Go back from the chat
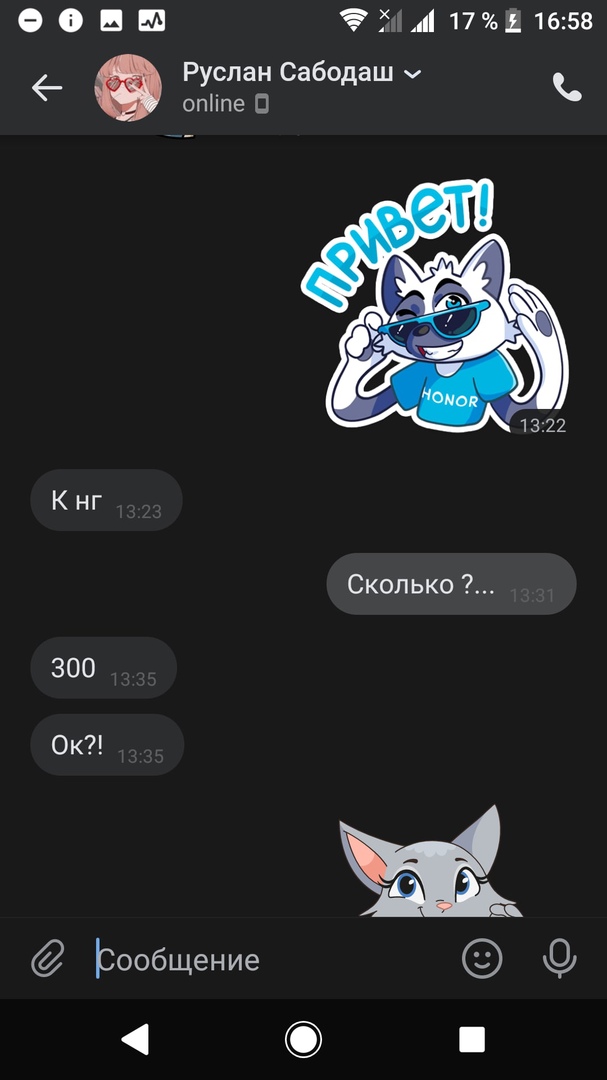The image size is (607, 1080). pyautogui.click(x=47, y=88)
